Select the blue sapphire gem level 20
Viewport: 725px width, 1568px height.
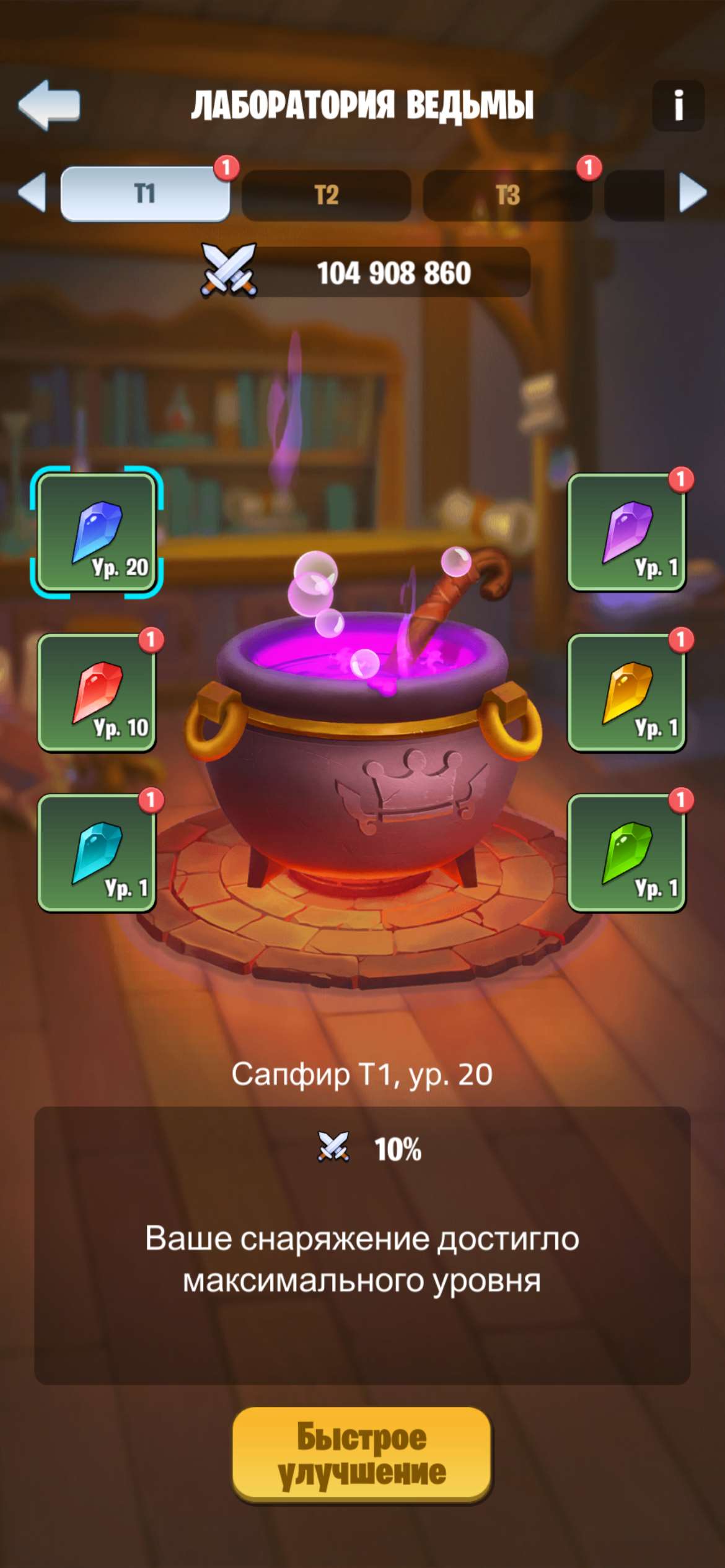click(97, 533)
